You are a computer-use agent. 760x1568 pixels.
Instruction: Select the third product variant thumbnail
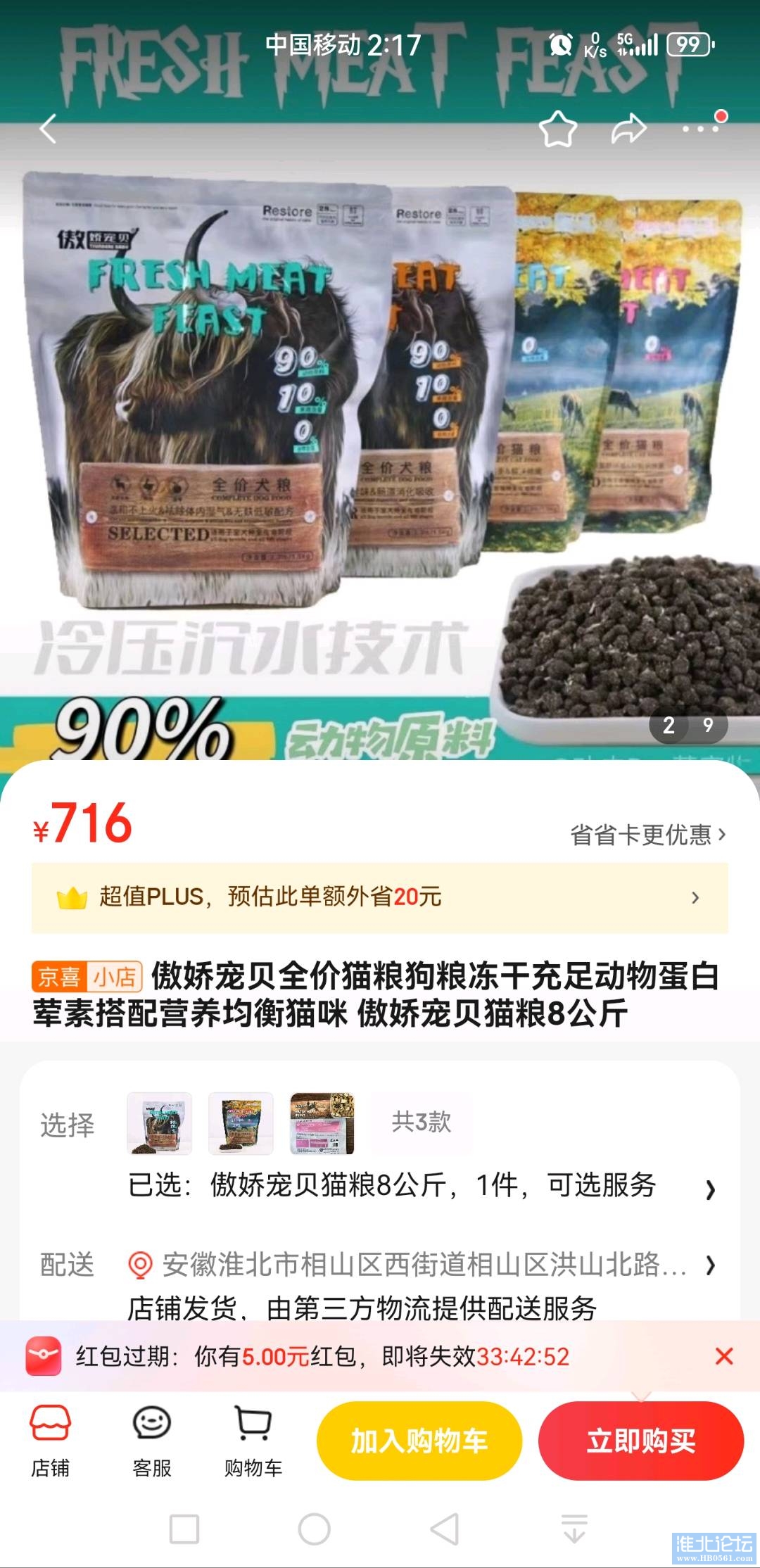(322, 1123)
